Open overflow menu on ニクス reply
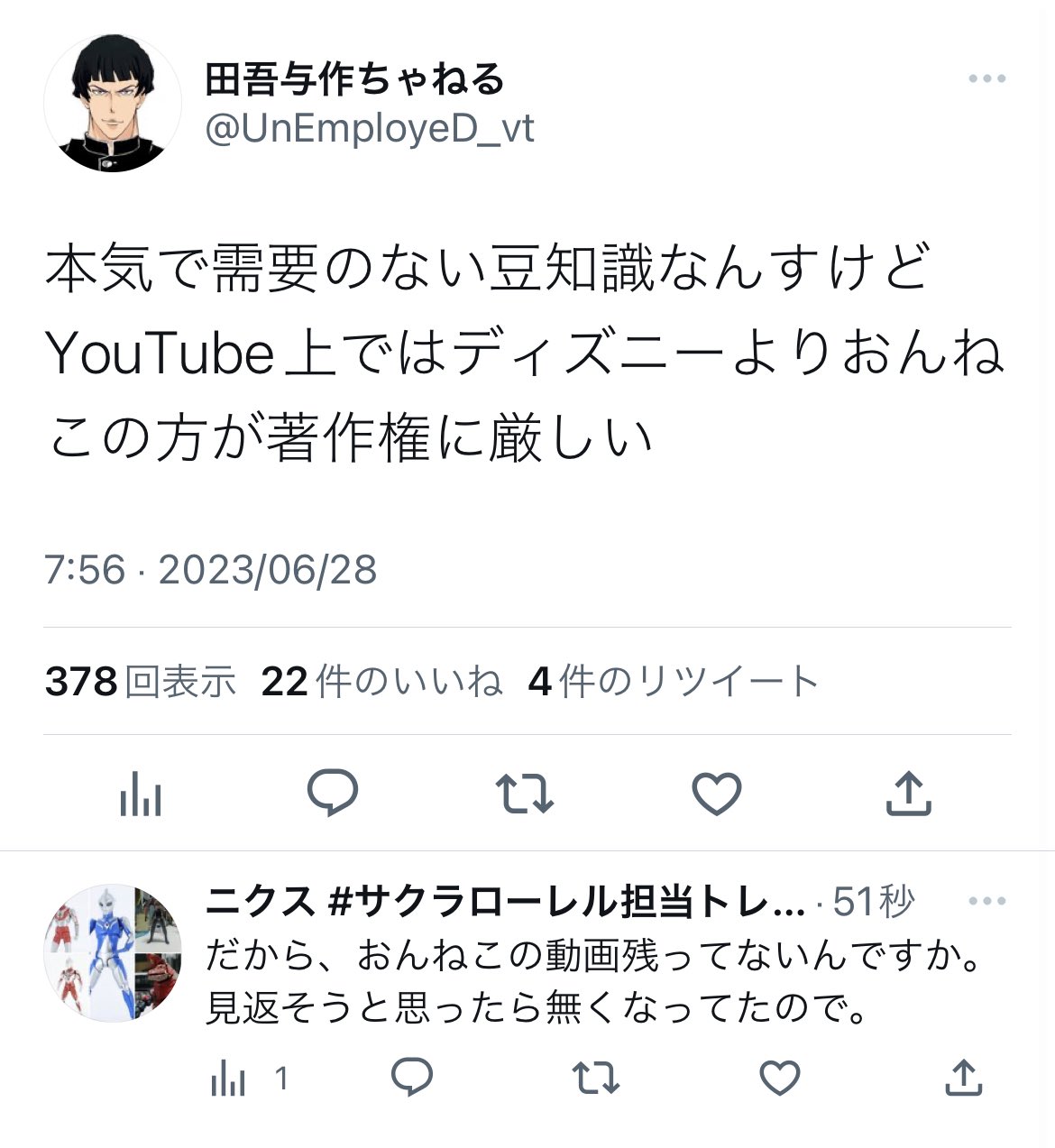The height and width of the screenshot is (1148, 1055). [986, 901]
